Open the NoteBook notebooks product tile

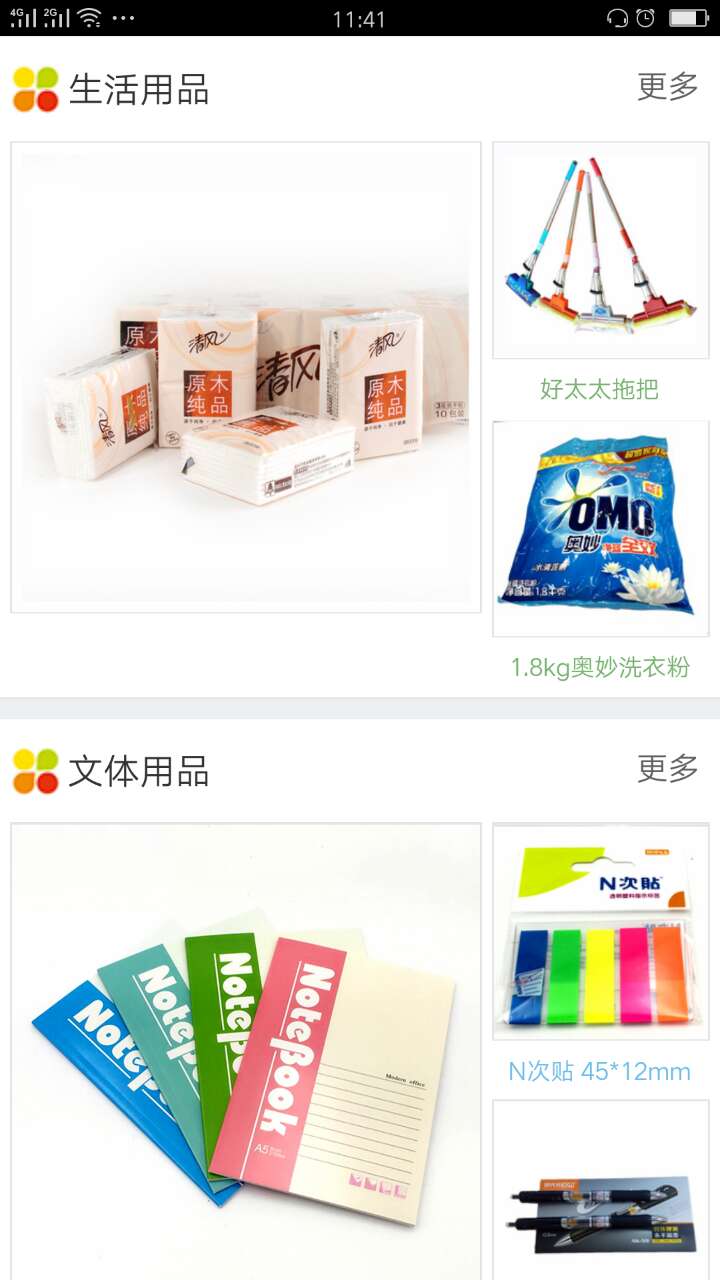(x=246, y=1050)
